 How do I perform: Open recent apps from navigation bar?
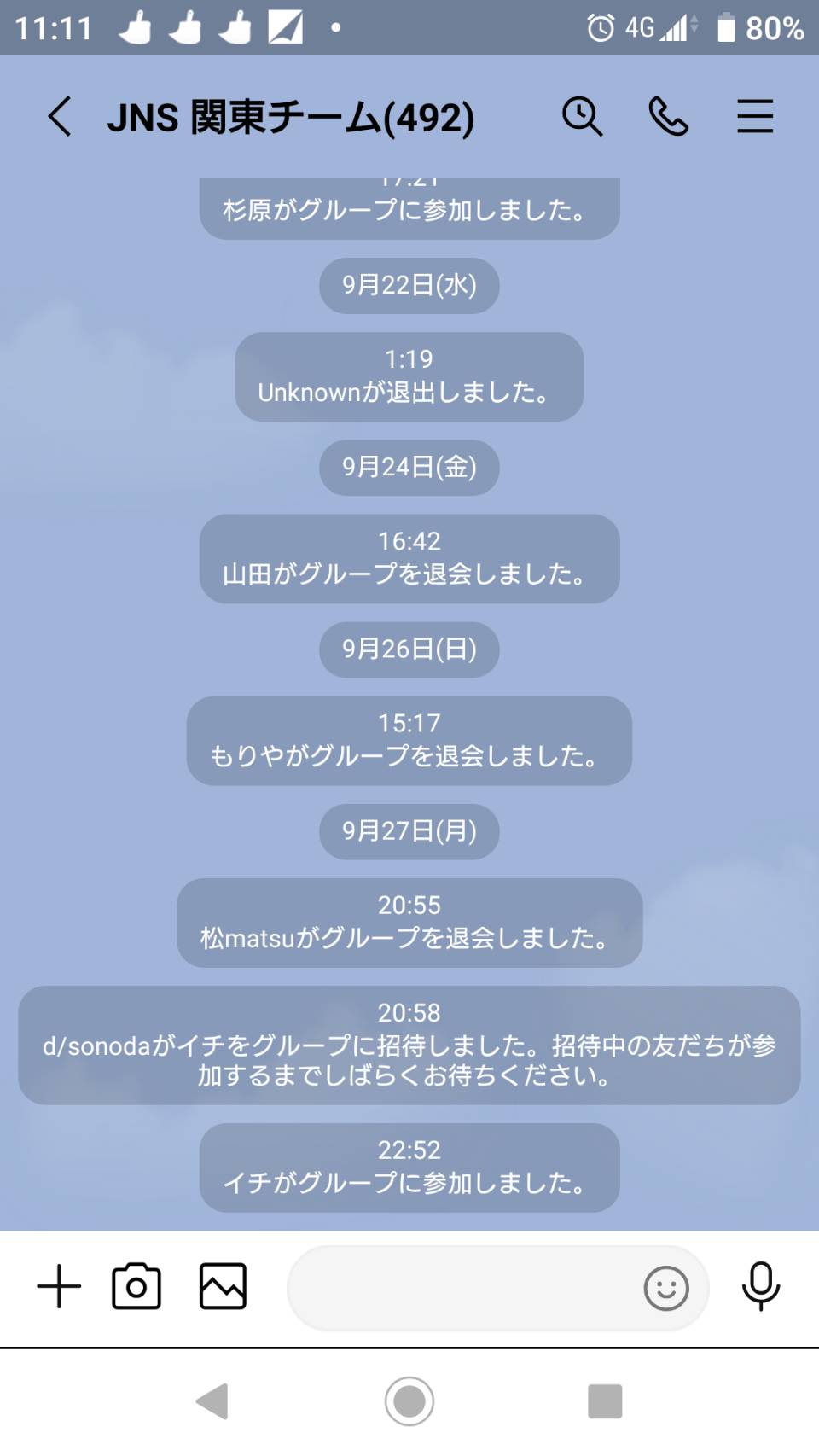pyautogui.click(x=605, y=1401)
